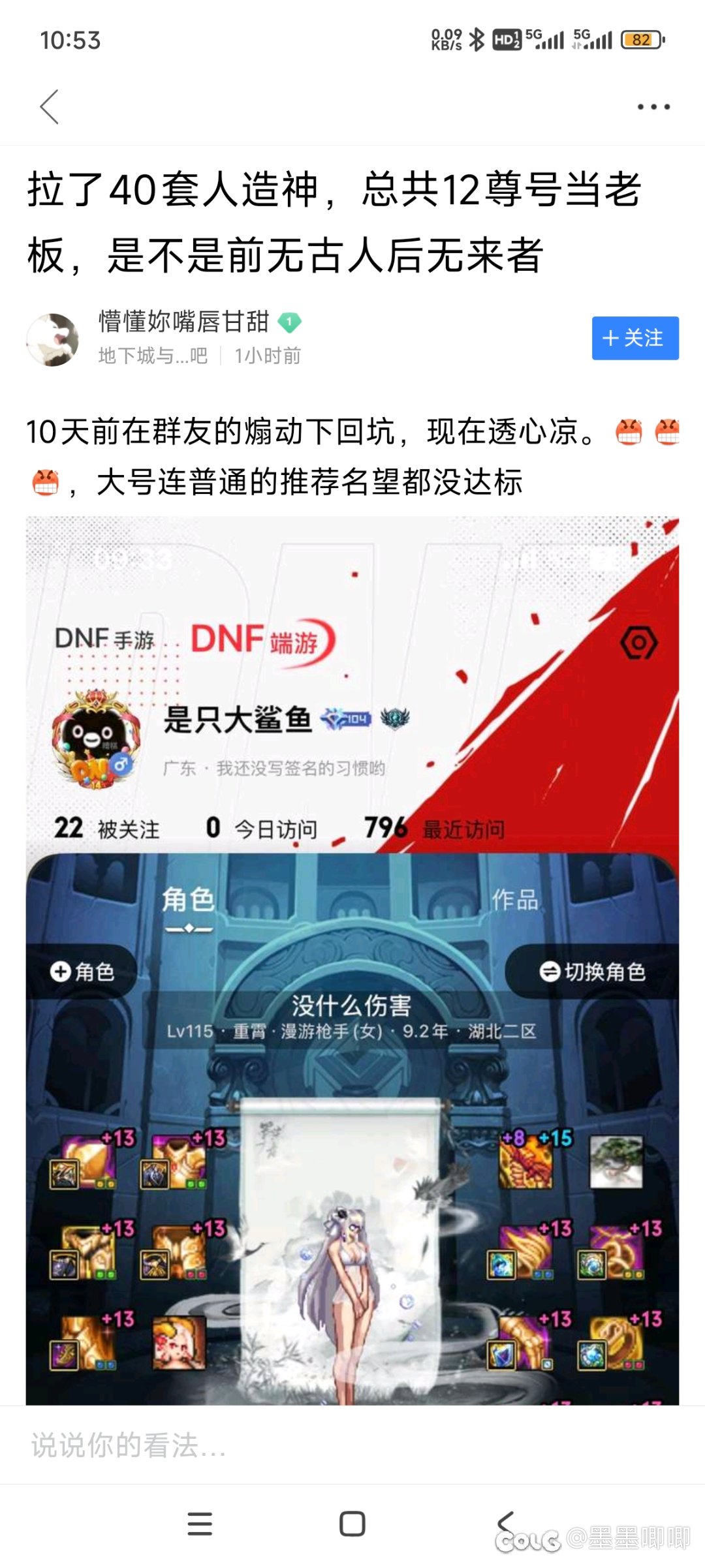This screenshot has width=705, height=1568.
Task: Tap the system home button
Action: pos(352,1524)
